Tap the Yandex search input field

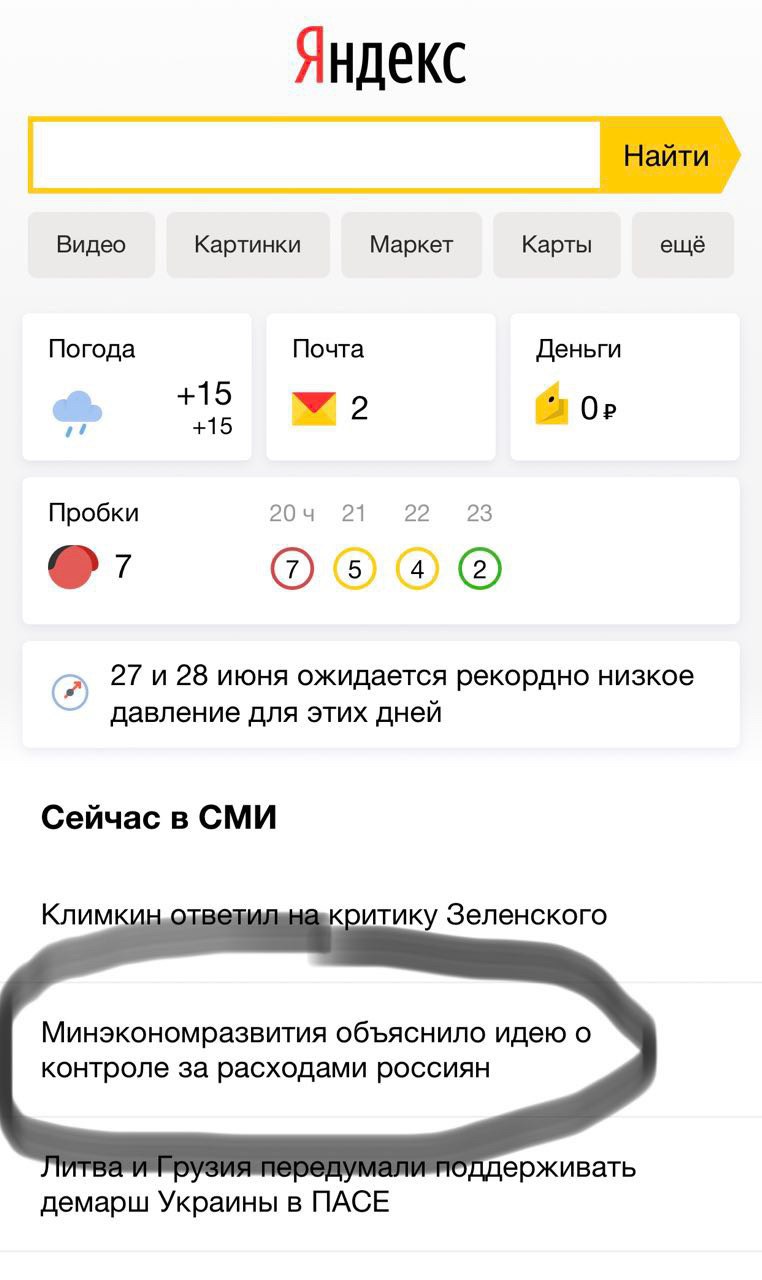point(315,155)
